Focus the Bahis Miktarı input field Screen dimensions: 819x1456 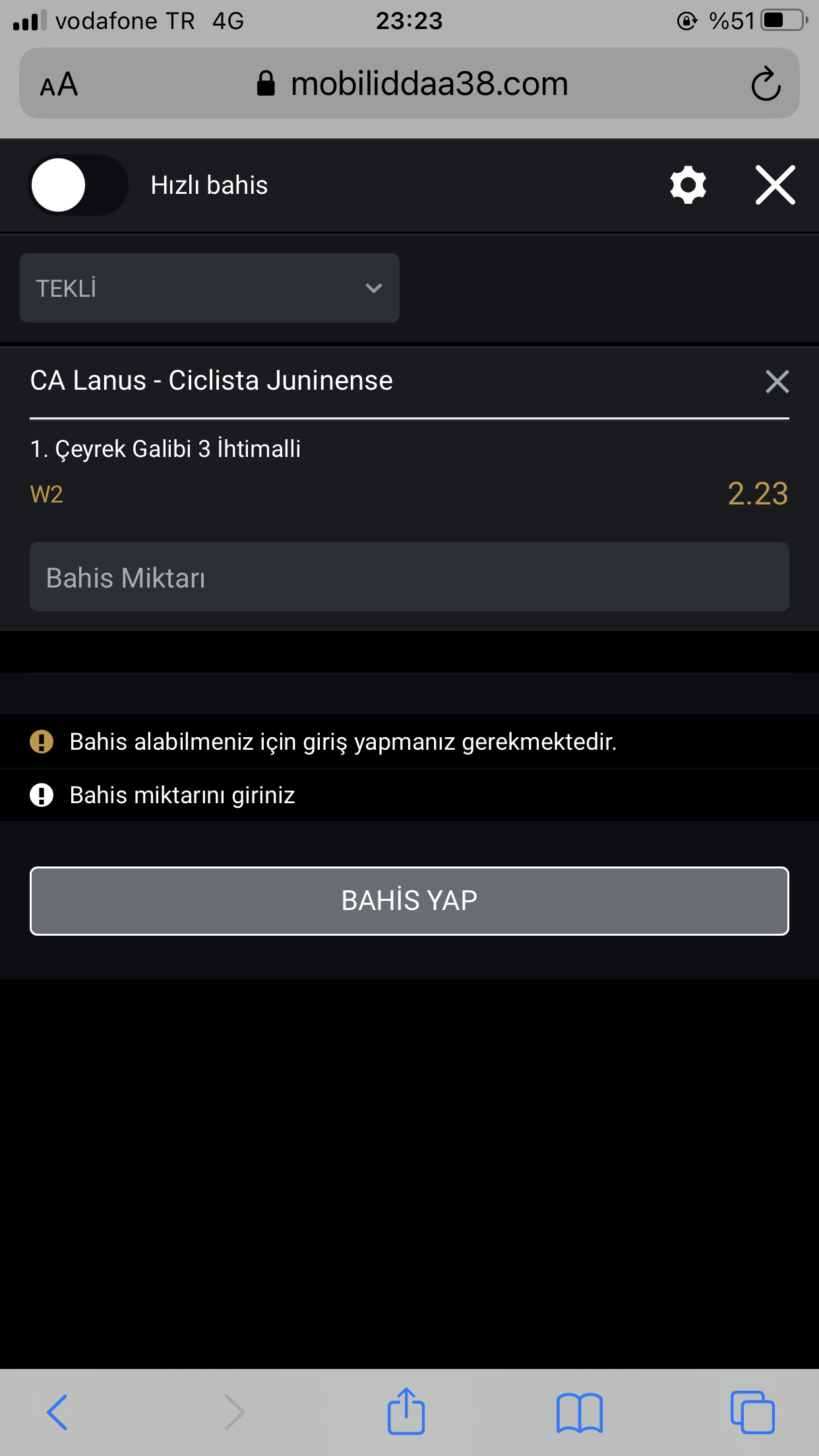(x=409, y=577)
